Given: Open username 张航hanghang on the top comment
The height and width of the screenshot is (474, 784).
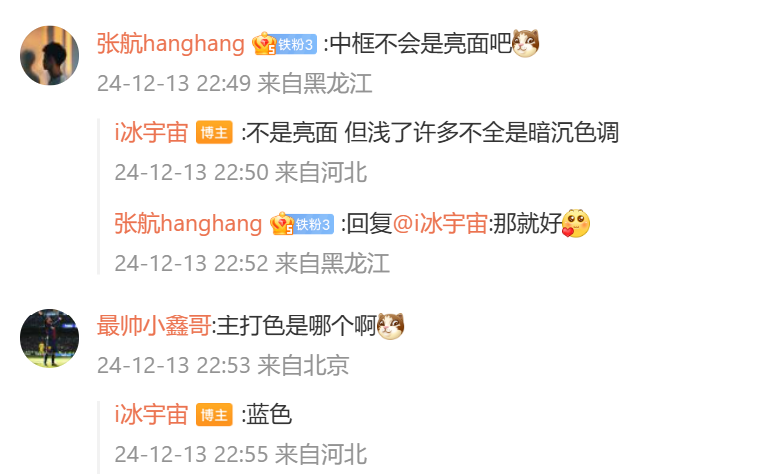Looking at the screenshot, I should tap(170, 44).
